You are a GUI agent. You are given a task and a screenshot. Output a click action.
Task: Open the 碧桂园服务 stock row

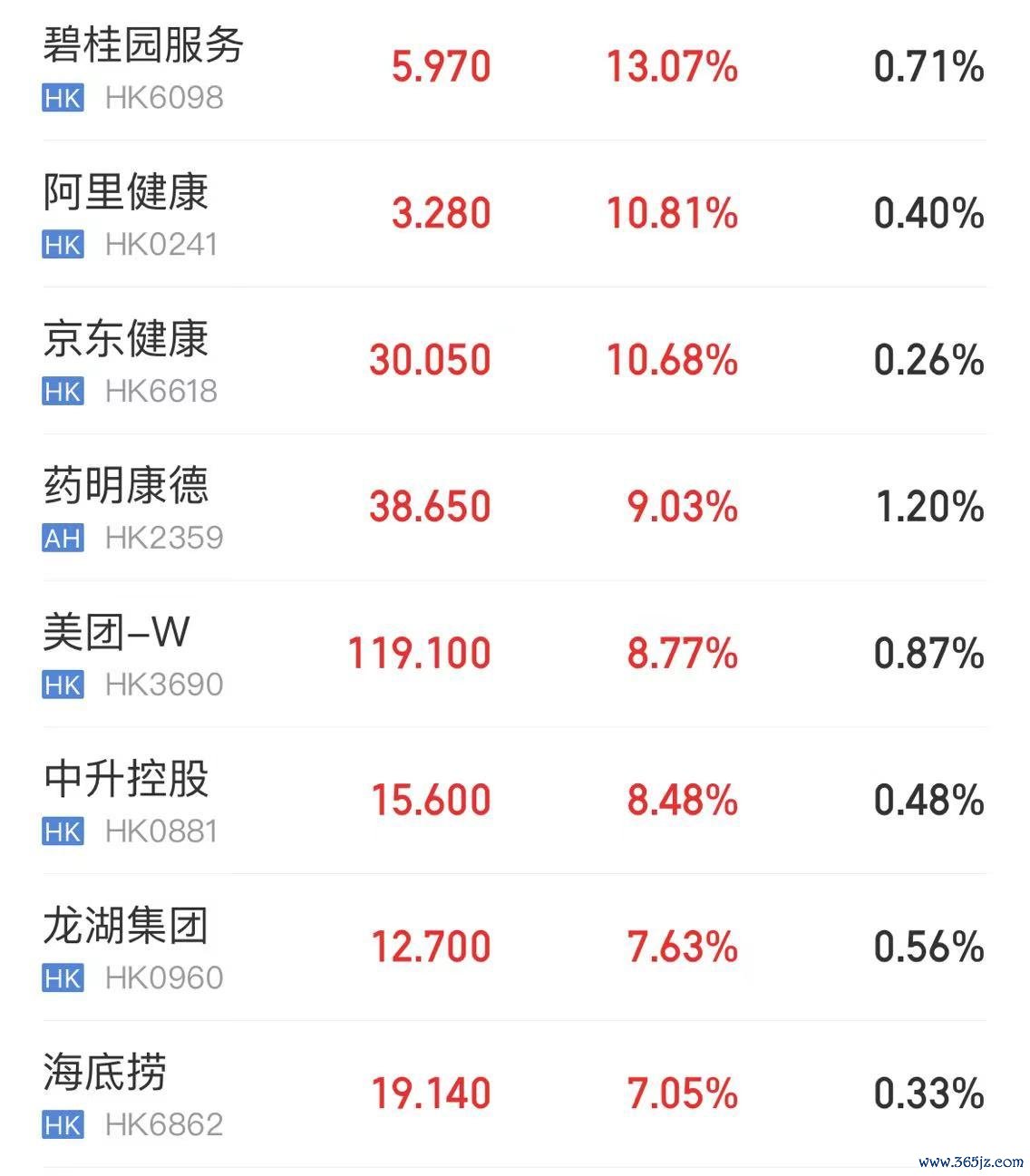(x=143, y=45)
